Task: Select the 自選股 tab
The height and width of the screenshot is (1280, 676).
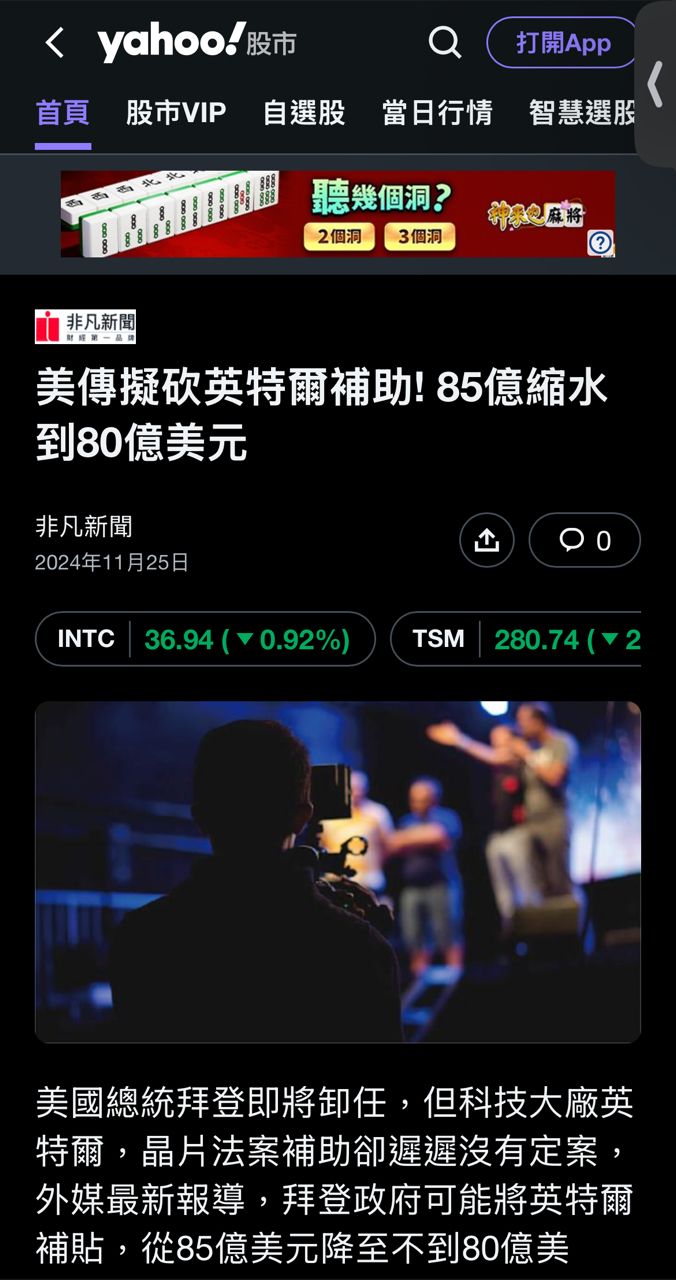Action: tap(304, 113)
